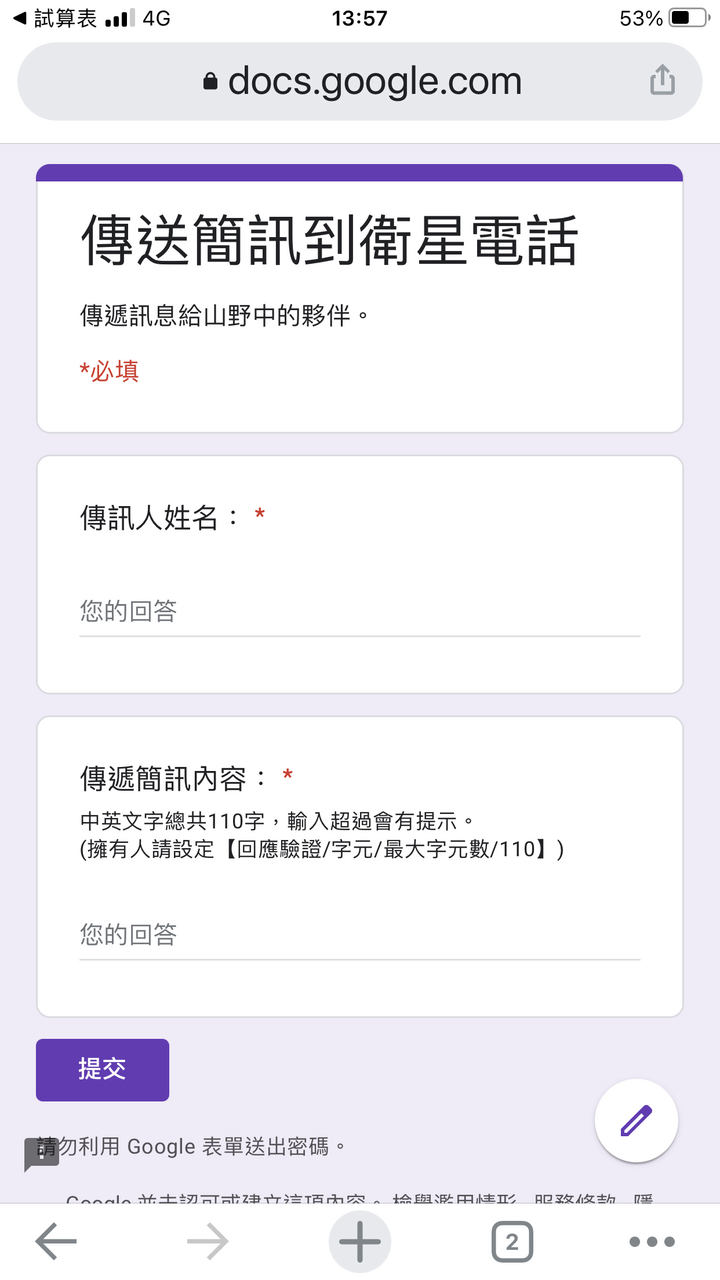The width and height of the screenshot is (720, 1280).
Task: Submit the form with 提交
Action: click(x=102, y=1069)
